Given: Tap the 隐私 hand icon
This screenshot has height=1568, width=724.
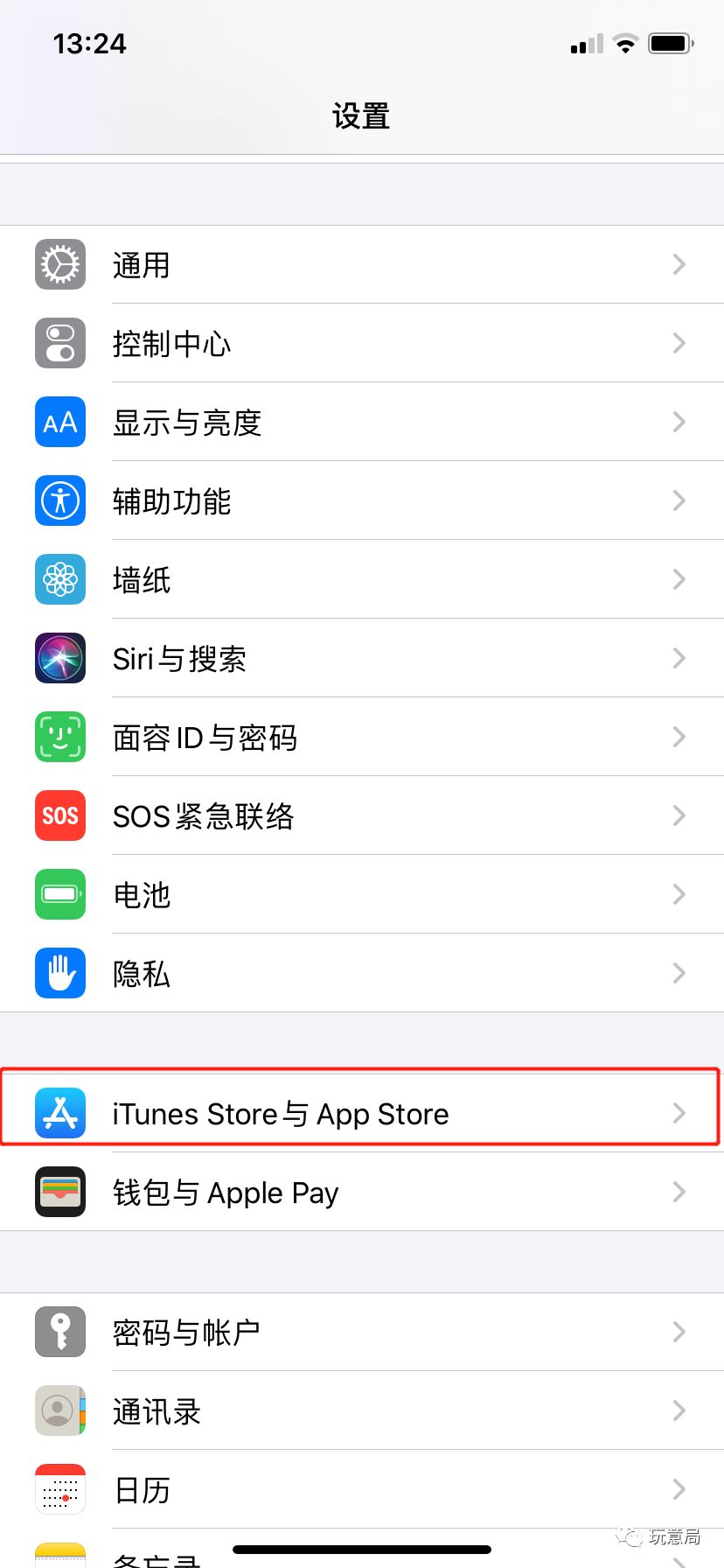Looking at the screenshot, I should pyautogui.click(x=59, y=973).
